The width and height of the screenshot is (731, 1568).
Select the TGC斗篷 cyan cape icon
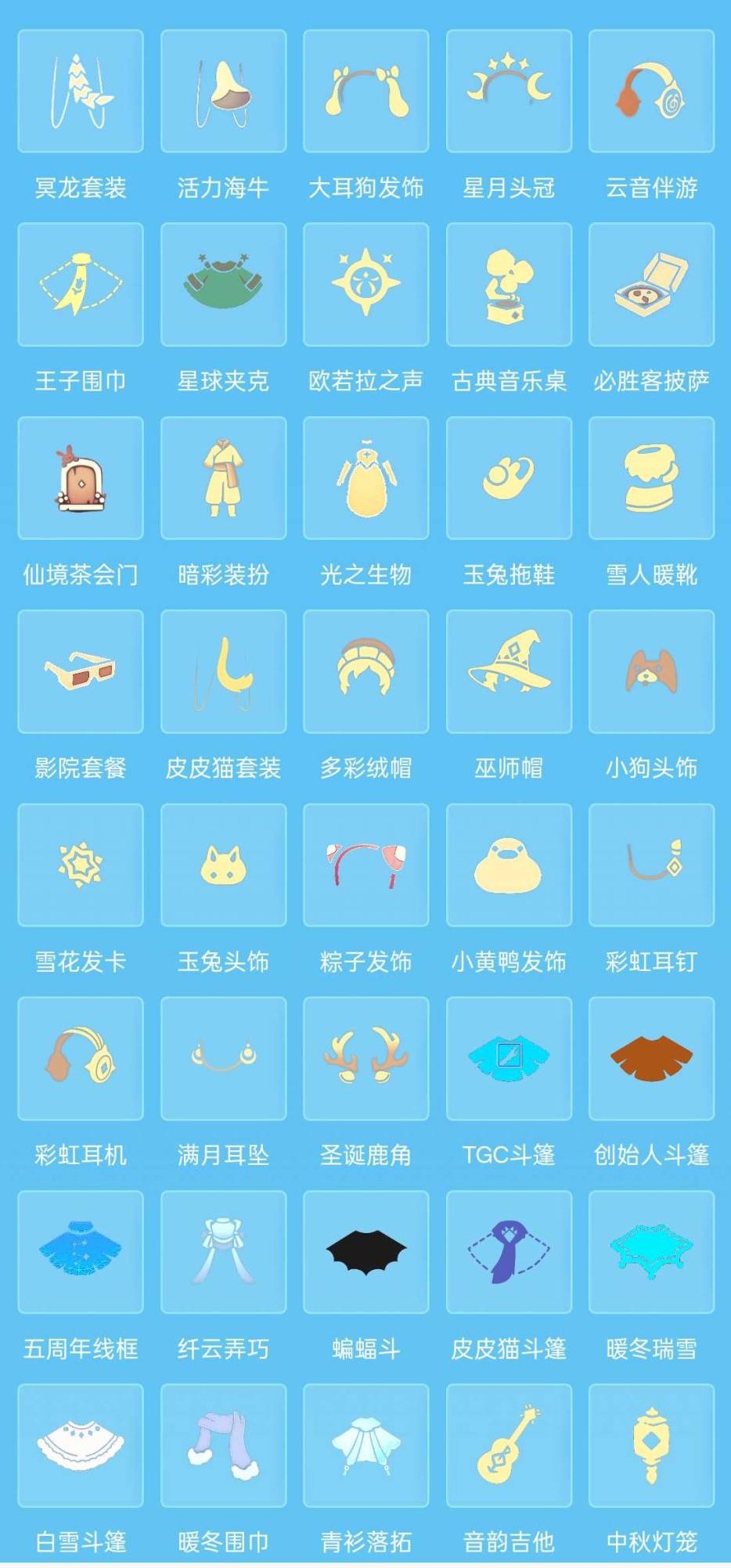(x=509, y=1058)
